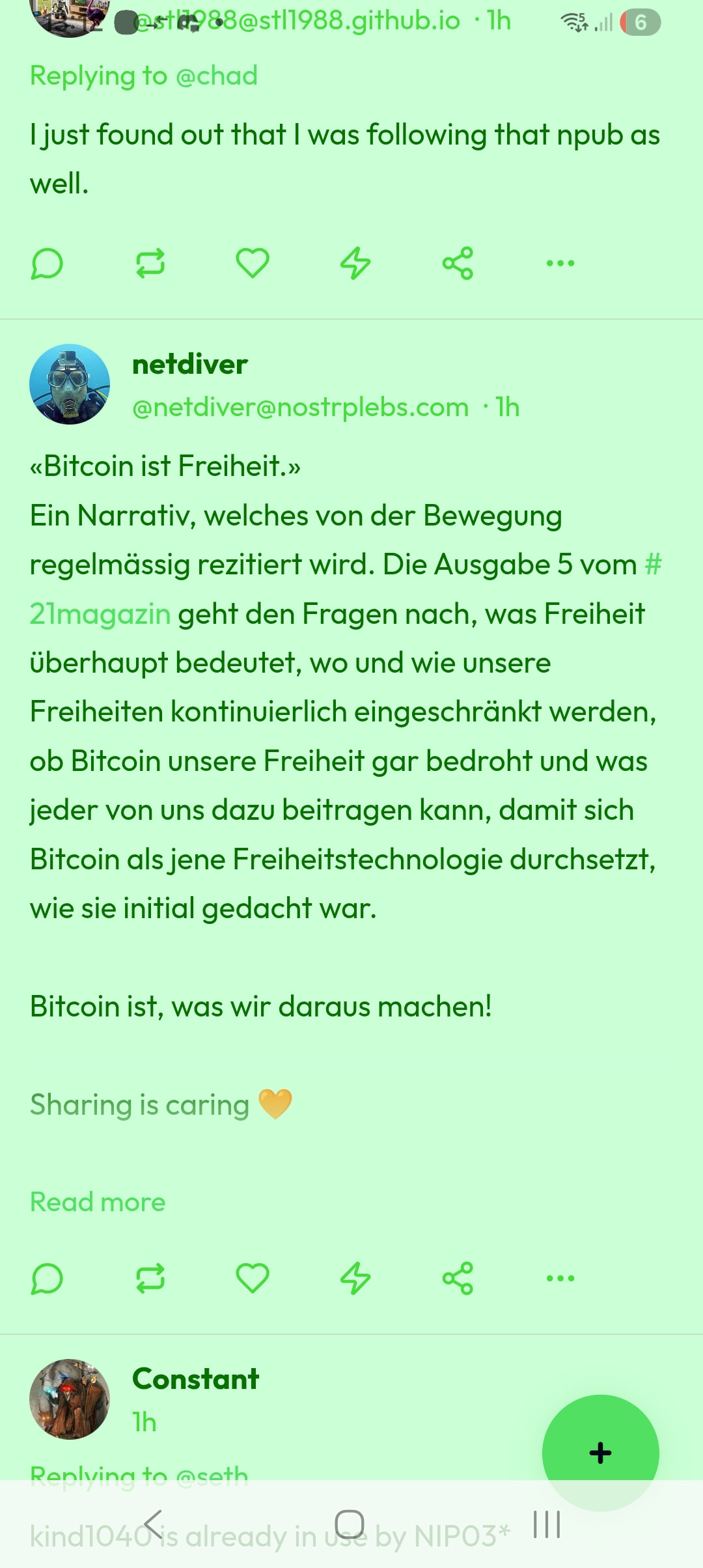Open overflow menu on netdiver's post
Image resolution: width=703 pixels, height=1568 pixels.
560,1278
